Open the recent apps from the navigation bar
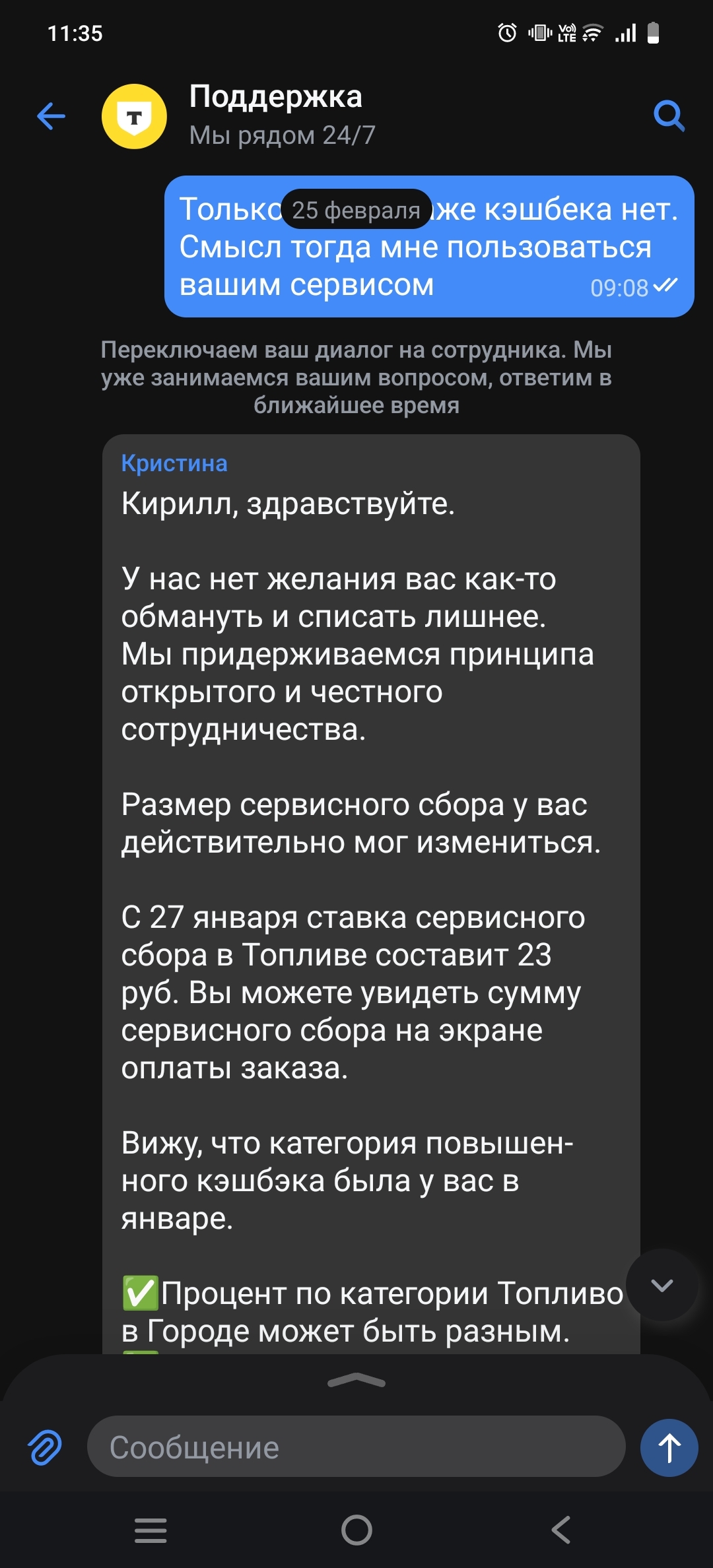 pyautogui.click(x=151, y=1529)
